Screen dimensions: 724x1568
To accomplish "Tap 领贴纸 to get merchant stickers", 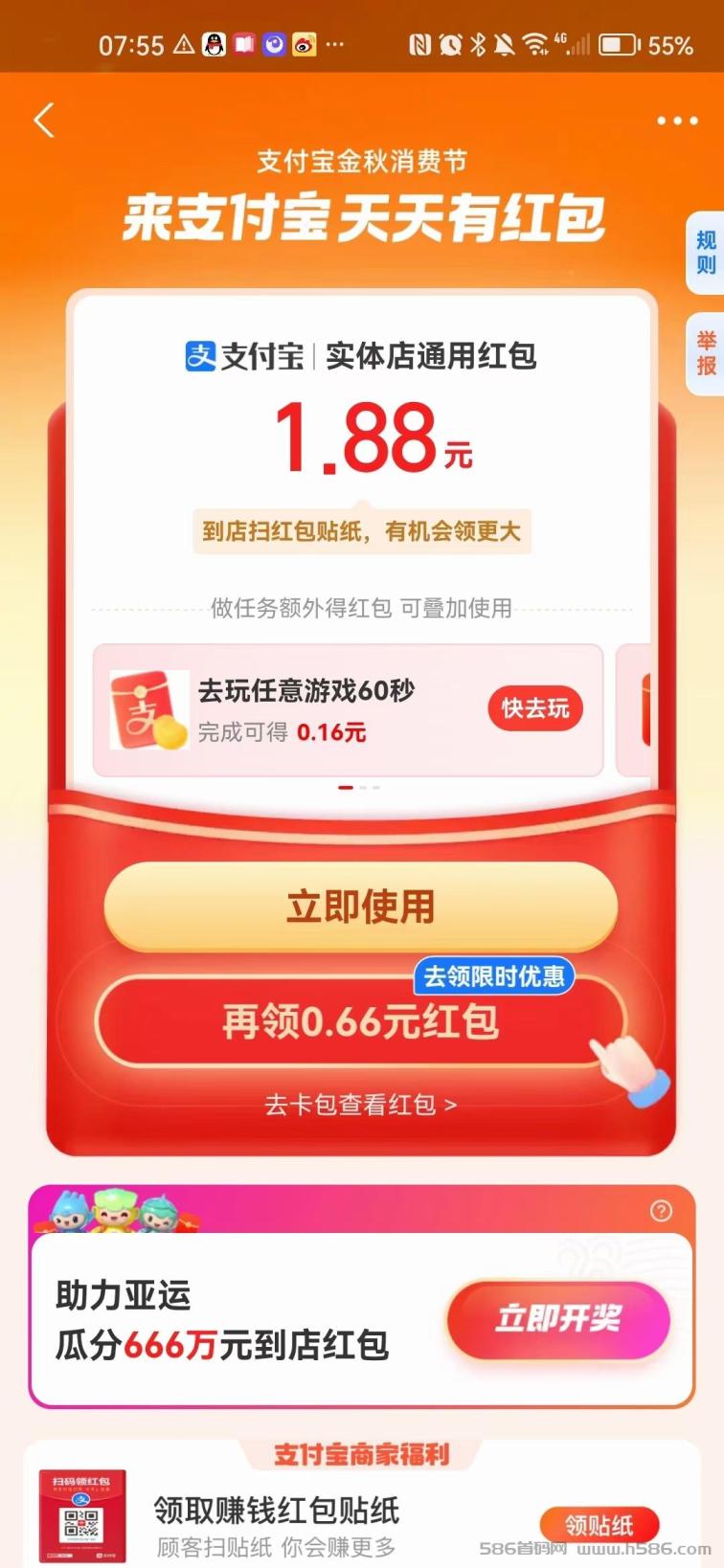I will (x=599, y=1524).
